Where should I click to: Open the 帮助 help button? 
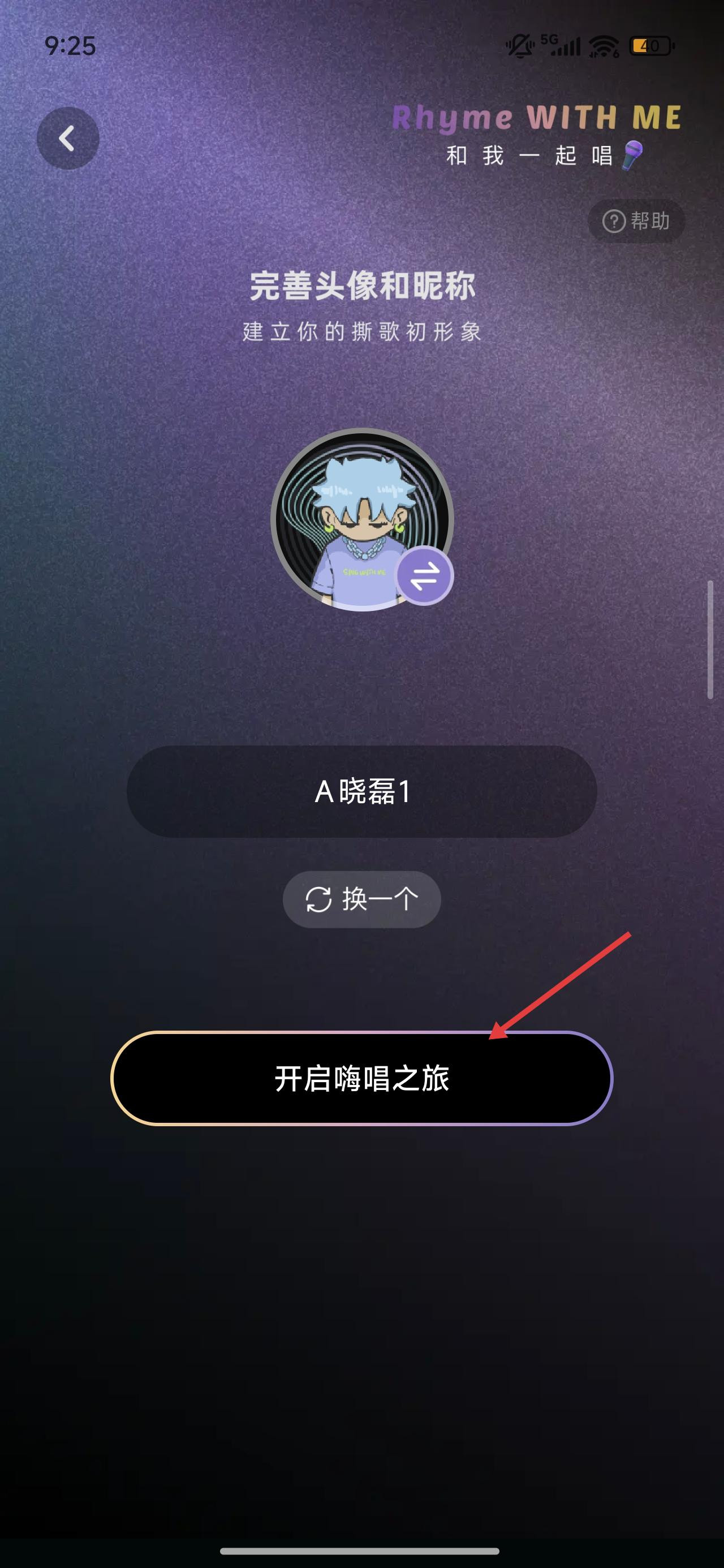636,221
